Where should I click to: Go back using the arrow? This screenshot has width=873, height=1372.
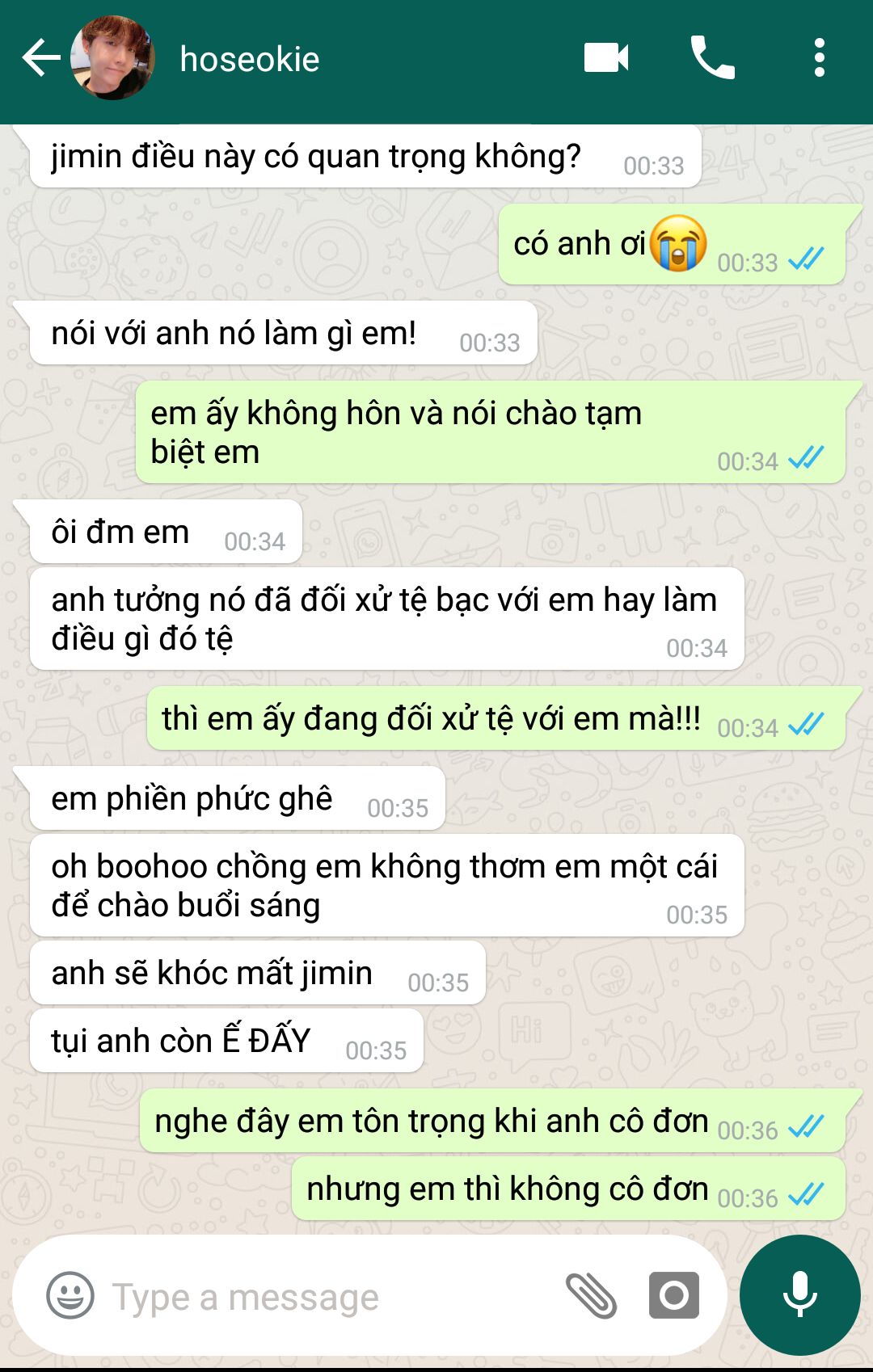pos(40,58)
